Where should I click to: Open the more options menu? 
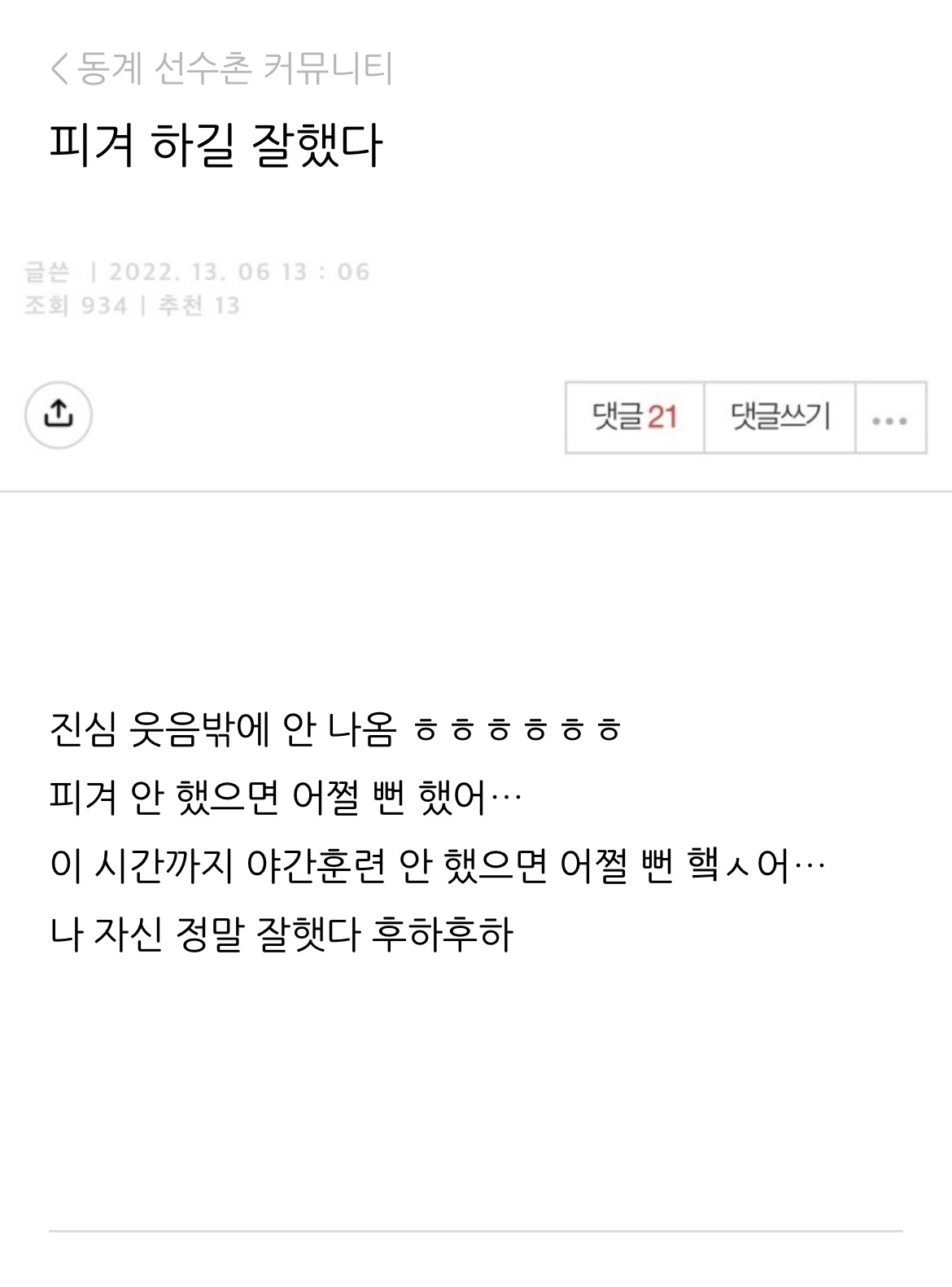(889, 418)
